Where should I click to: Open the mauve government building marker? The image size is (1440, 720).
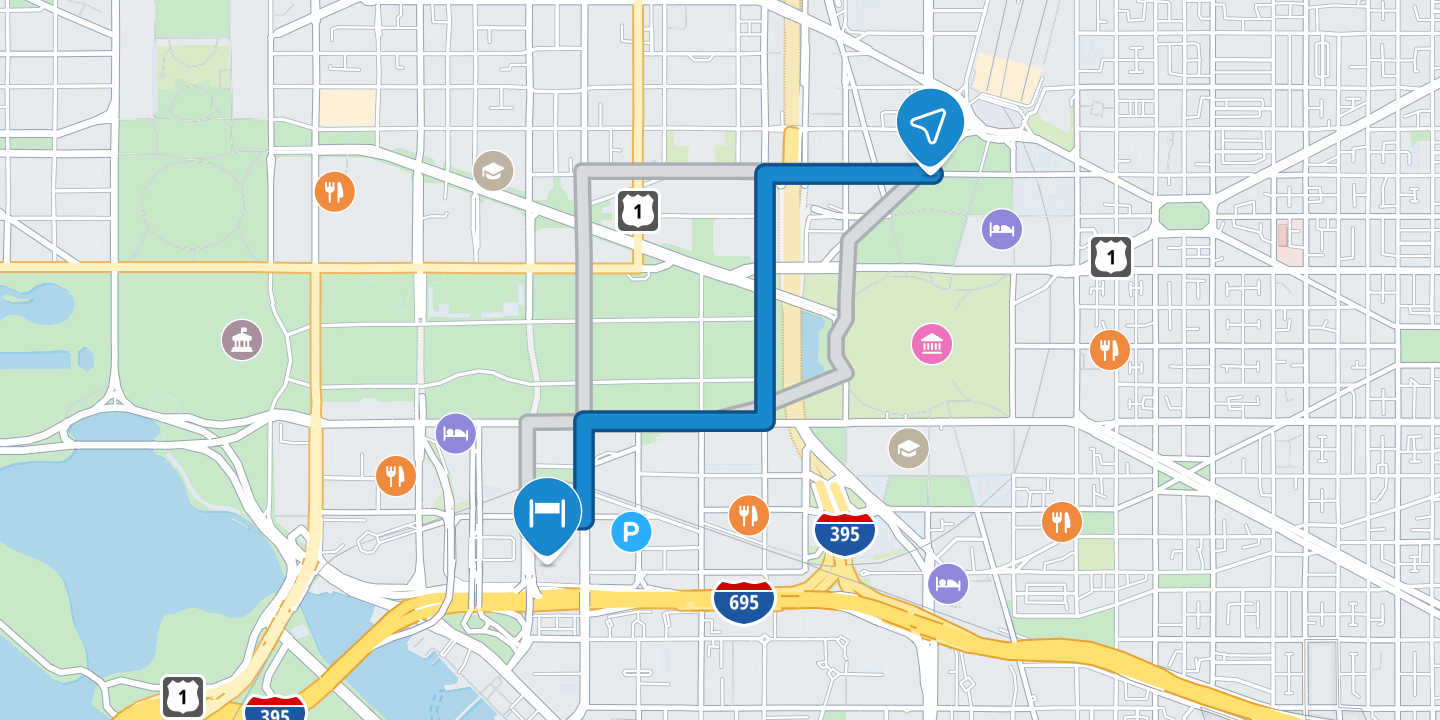click(x=242, y=341)
